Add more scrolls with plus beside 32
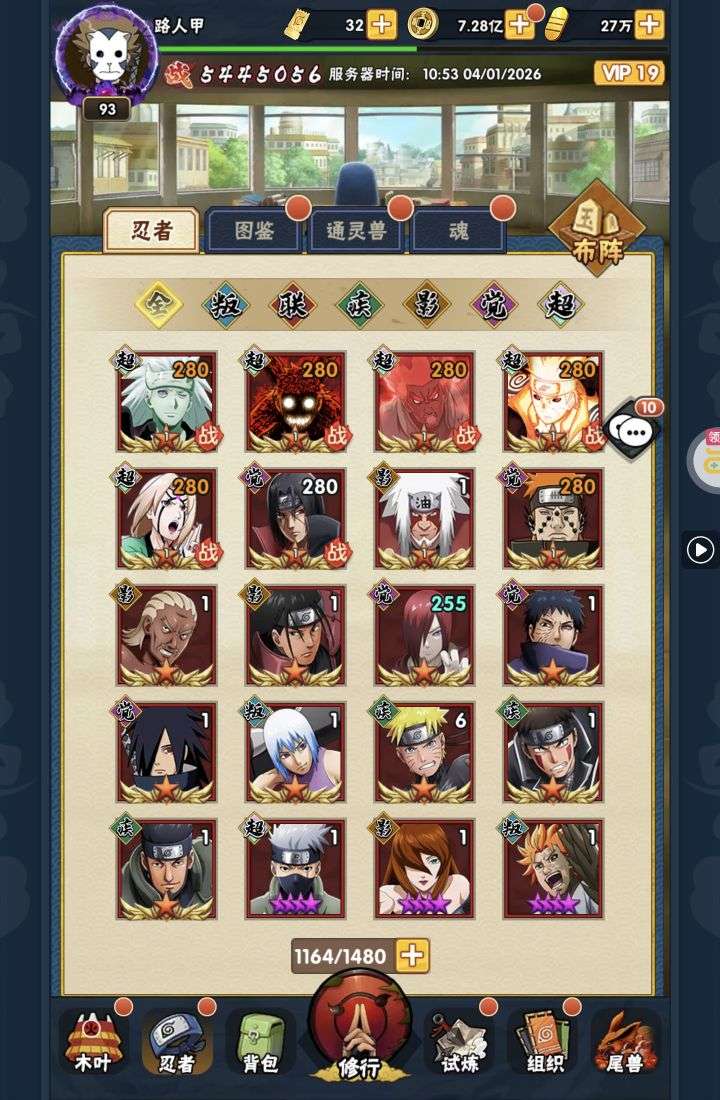The width and height of the screenshot is (720, 1100). pyautogui.click(x=381, y=24)
